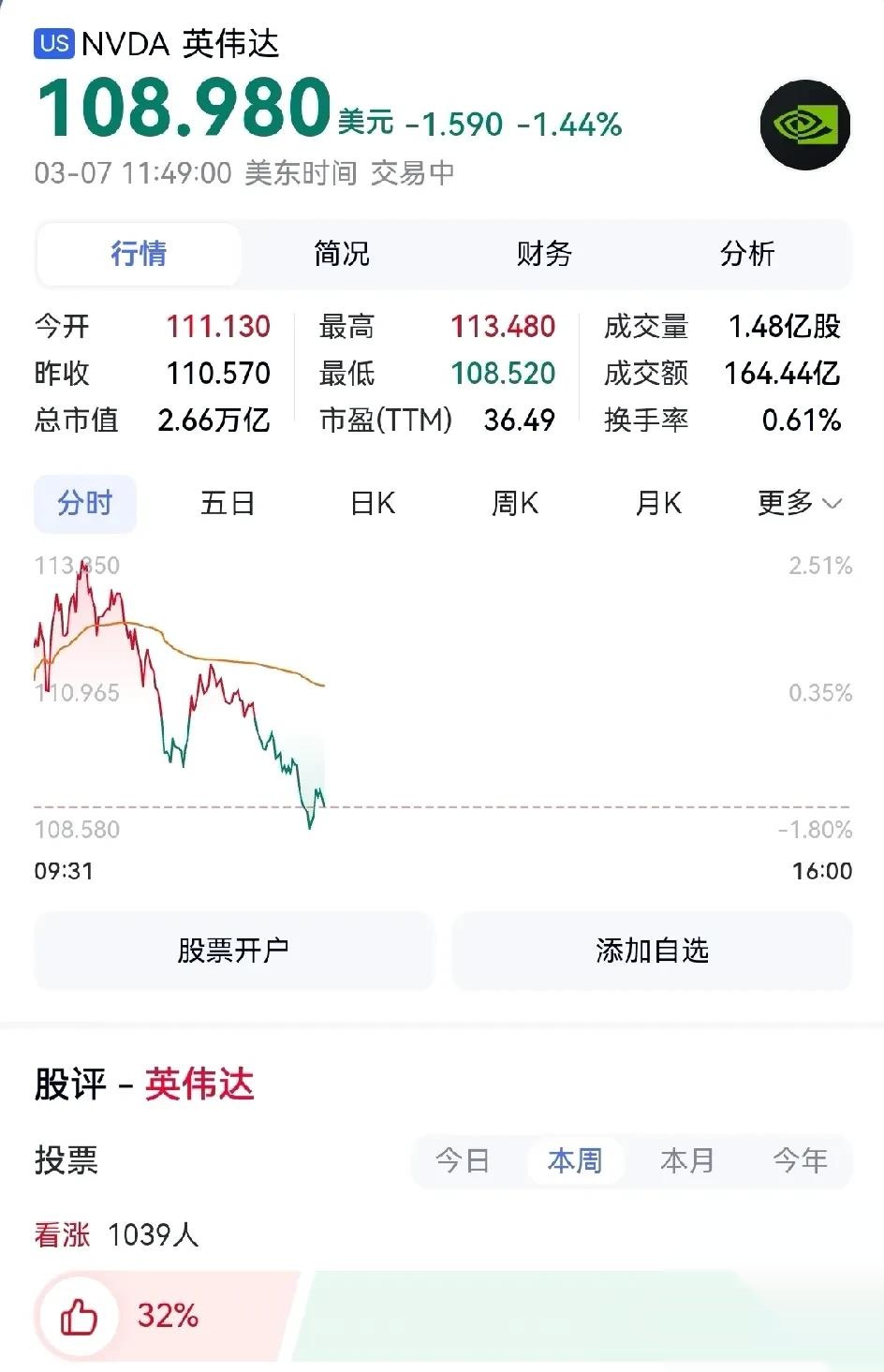View the 周K weekly chart
This screenshot has height=1372, width=884.
click(x=515, y=503)
